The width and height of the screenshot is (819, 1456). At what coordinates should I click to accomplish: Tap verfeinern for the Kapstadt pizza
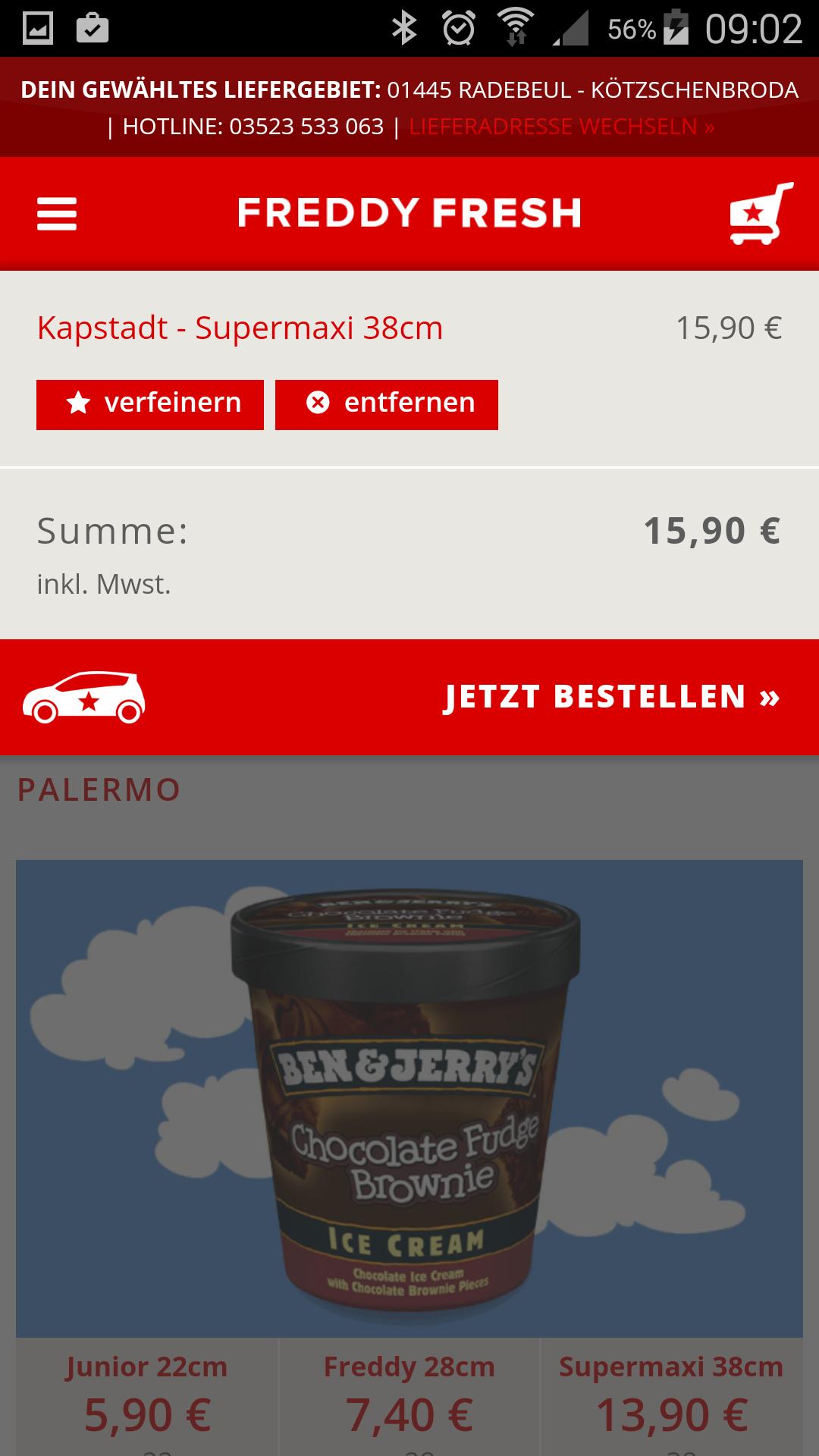150,404
